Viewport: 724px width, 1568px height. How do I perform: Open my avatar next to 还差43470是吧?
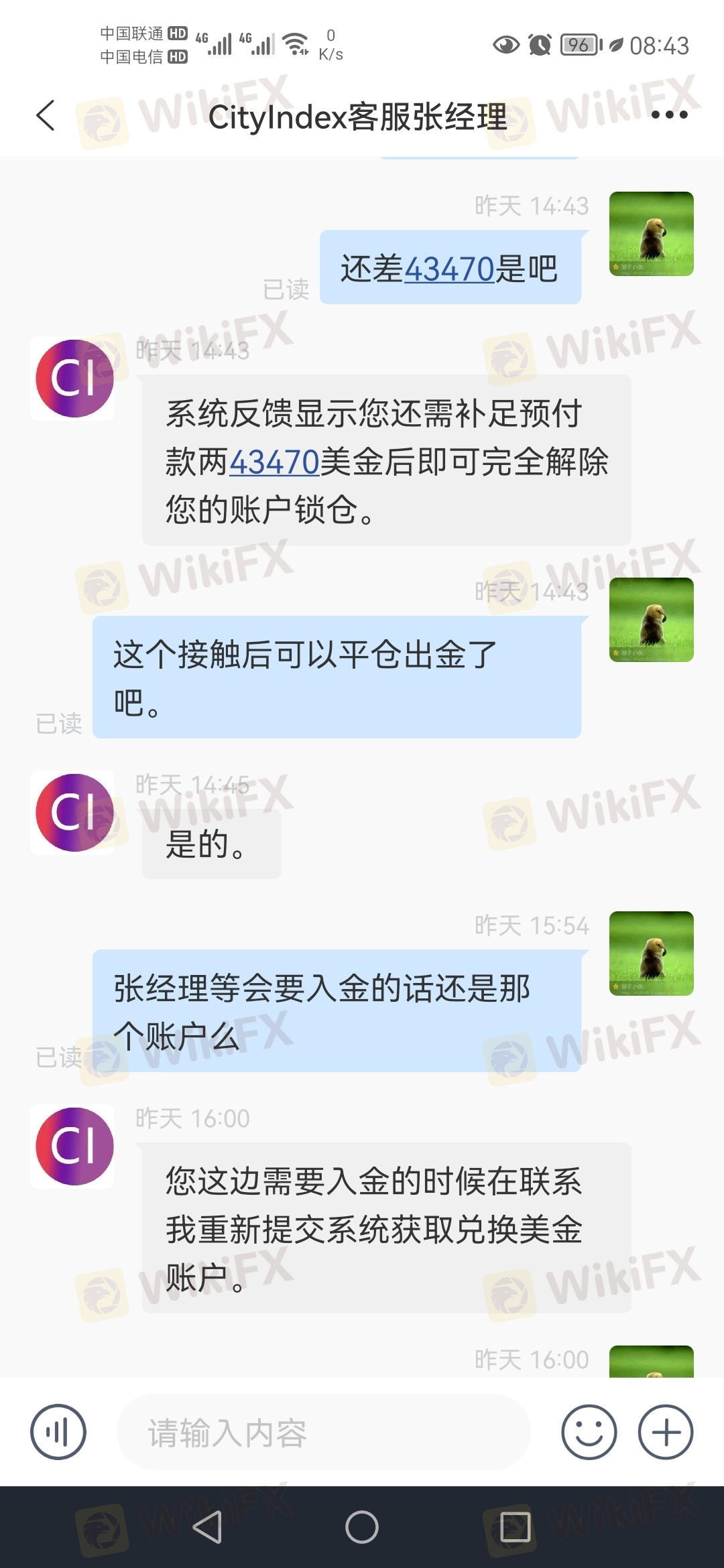[652, 234]
